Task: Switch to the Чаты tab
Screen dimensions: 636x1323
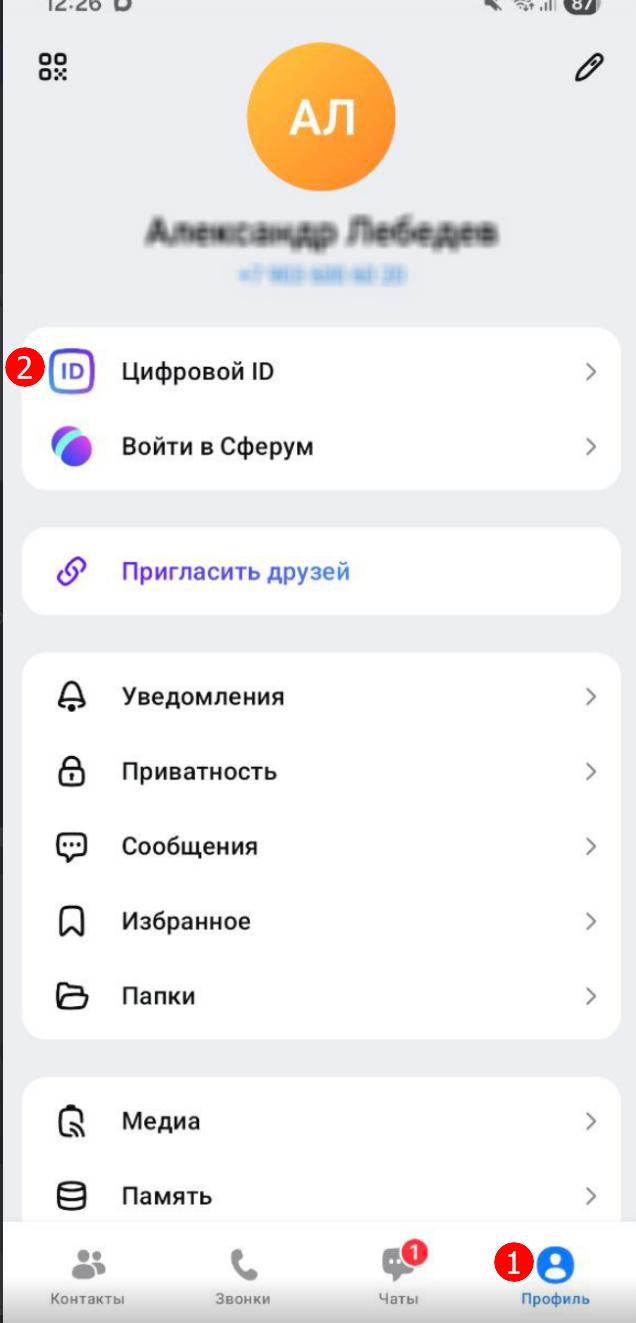Action: pyautogui.click(x=399, y=1277)
